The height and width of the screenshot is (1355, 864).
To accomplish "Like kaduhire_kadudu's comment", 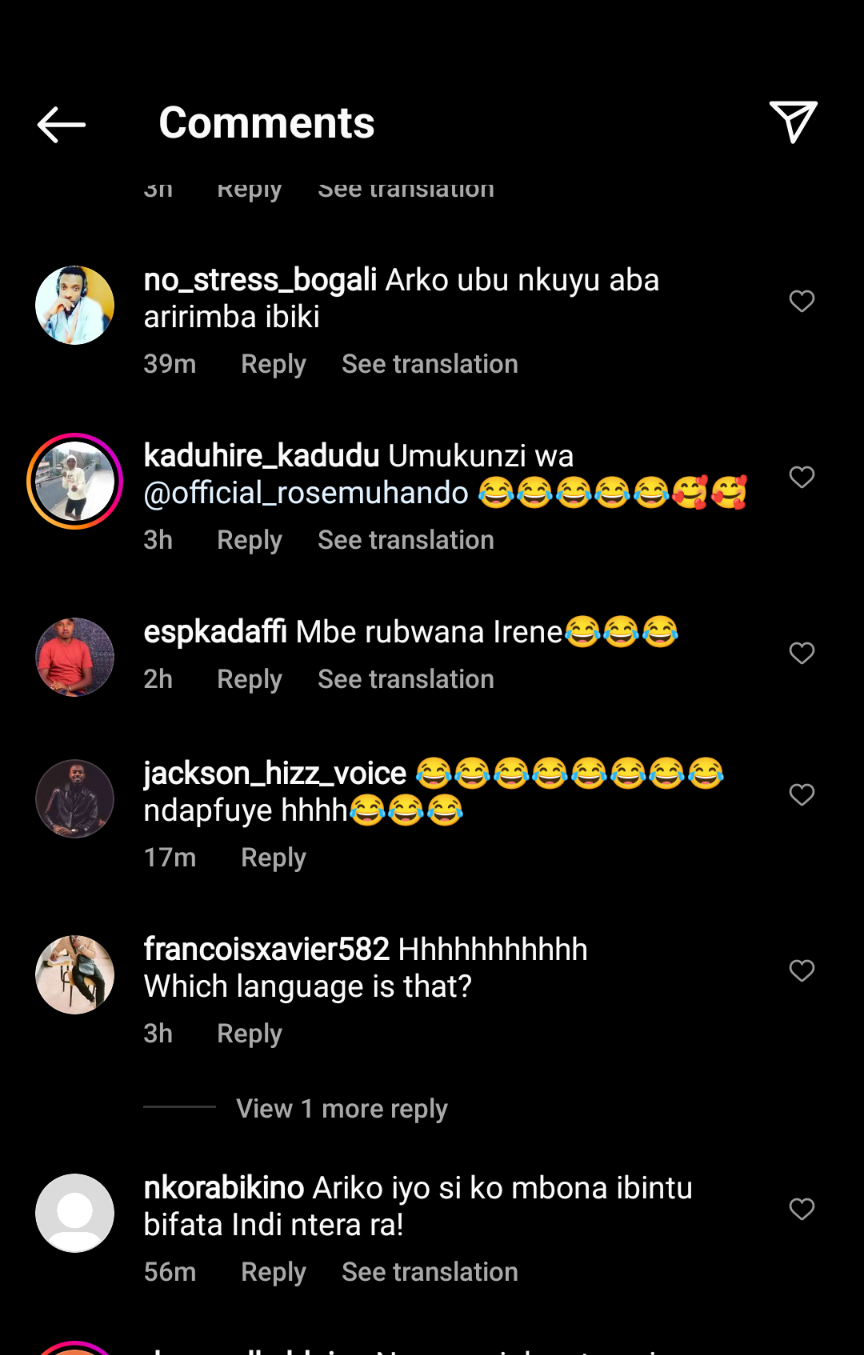I will (x=802, y=477).
